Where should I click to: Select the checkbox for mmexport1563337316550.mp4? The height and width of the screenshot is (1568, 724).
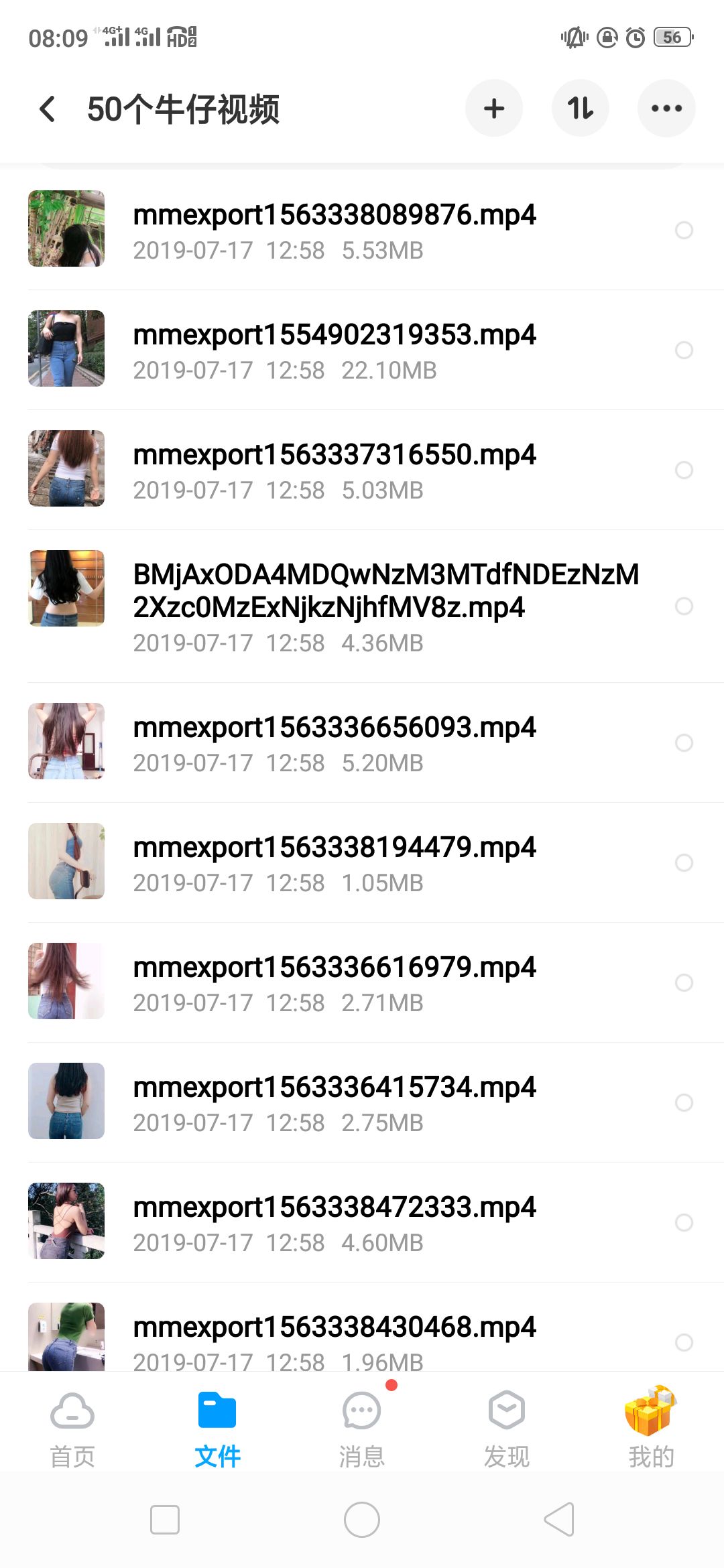(x=684, y=470)
